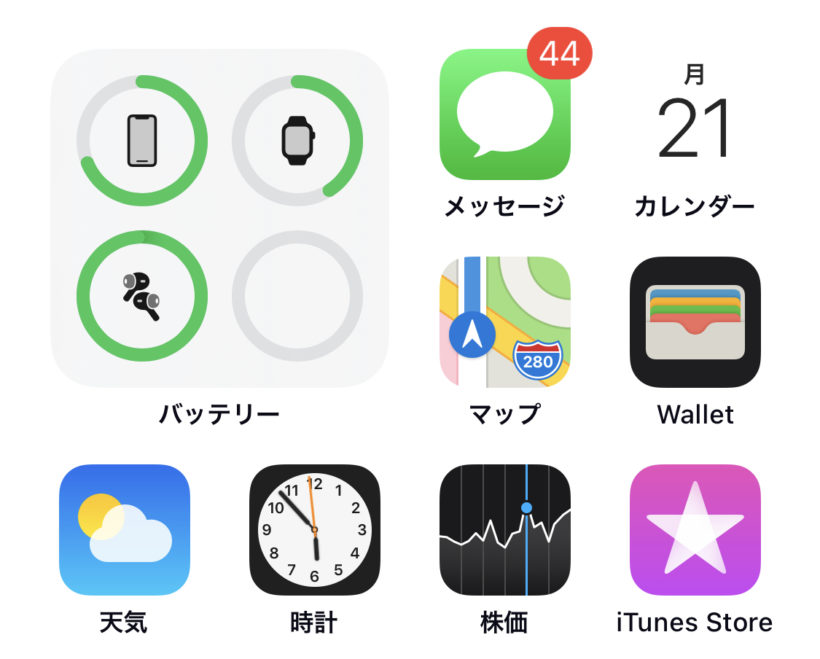Open the バッテリー battery widget
820x659 pixels.
click(x=219, y=218)
